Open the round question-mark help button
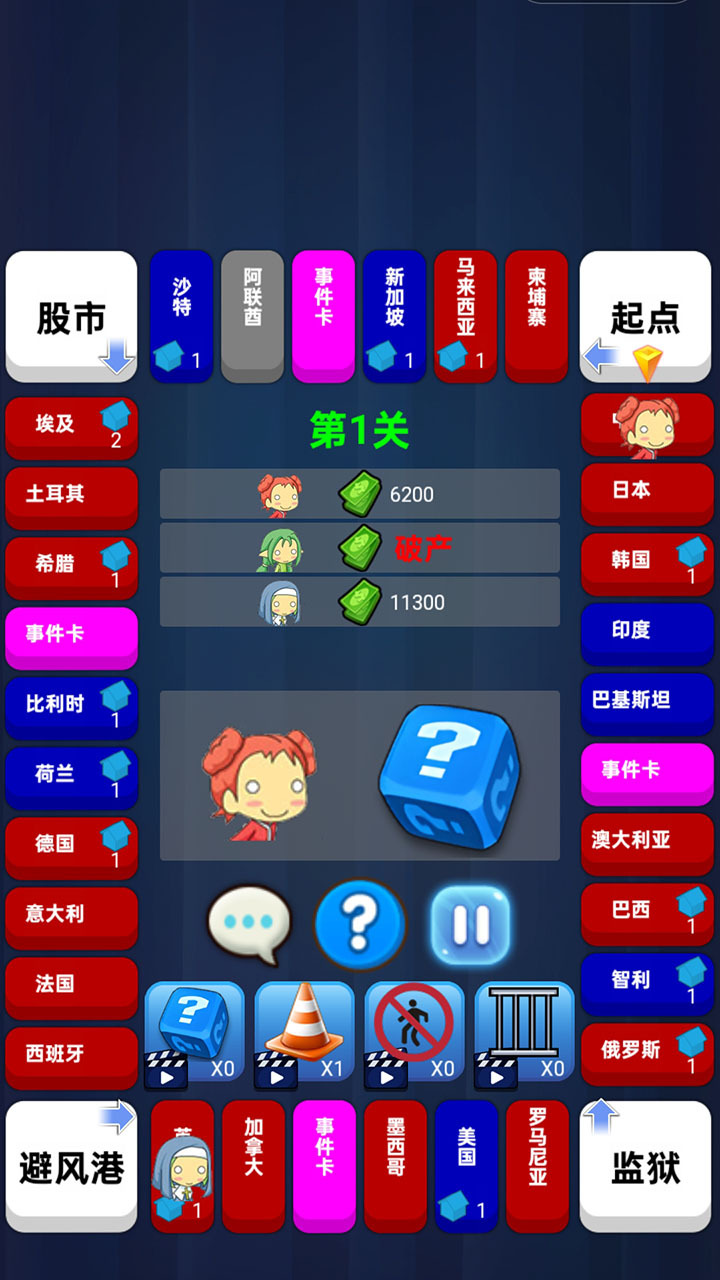Viewport: 720px width, 1280px height. [x=360, y=924]
